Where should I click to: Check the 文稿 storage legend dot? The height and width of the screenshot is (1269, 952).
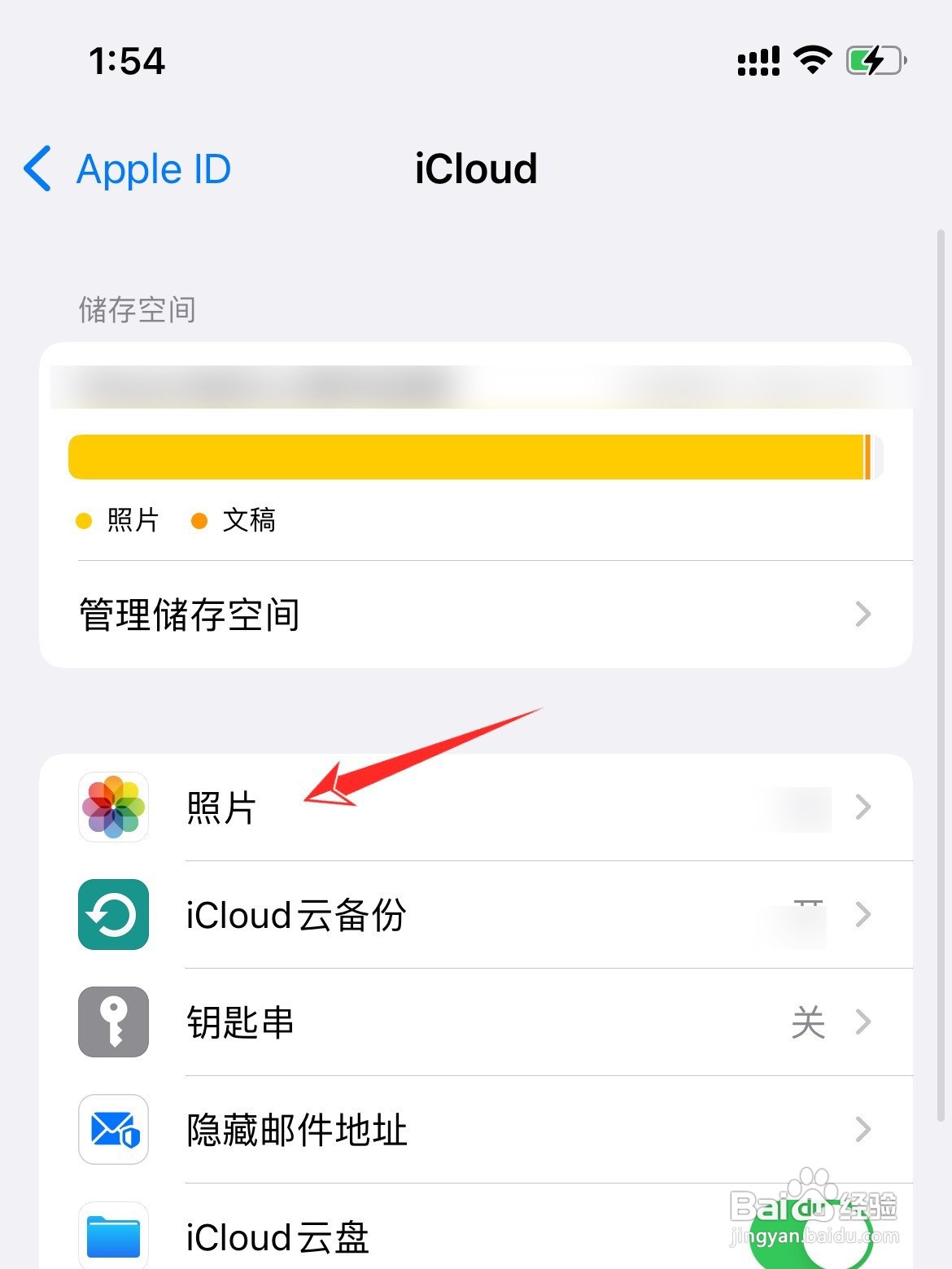(199, 519)
